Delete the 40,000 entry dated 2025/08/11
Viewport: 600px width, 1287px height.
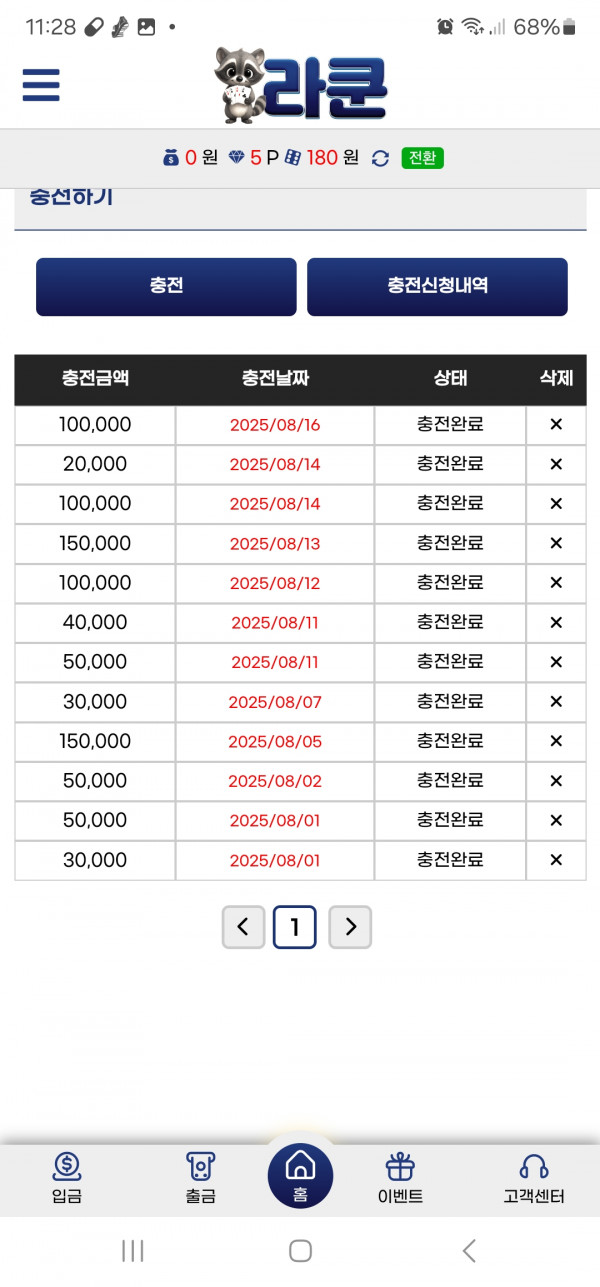(x=556, y=622)
